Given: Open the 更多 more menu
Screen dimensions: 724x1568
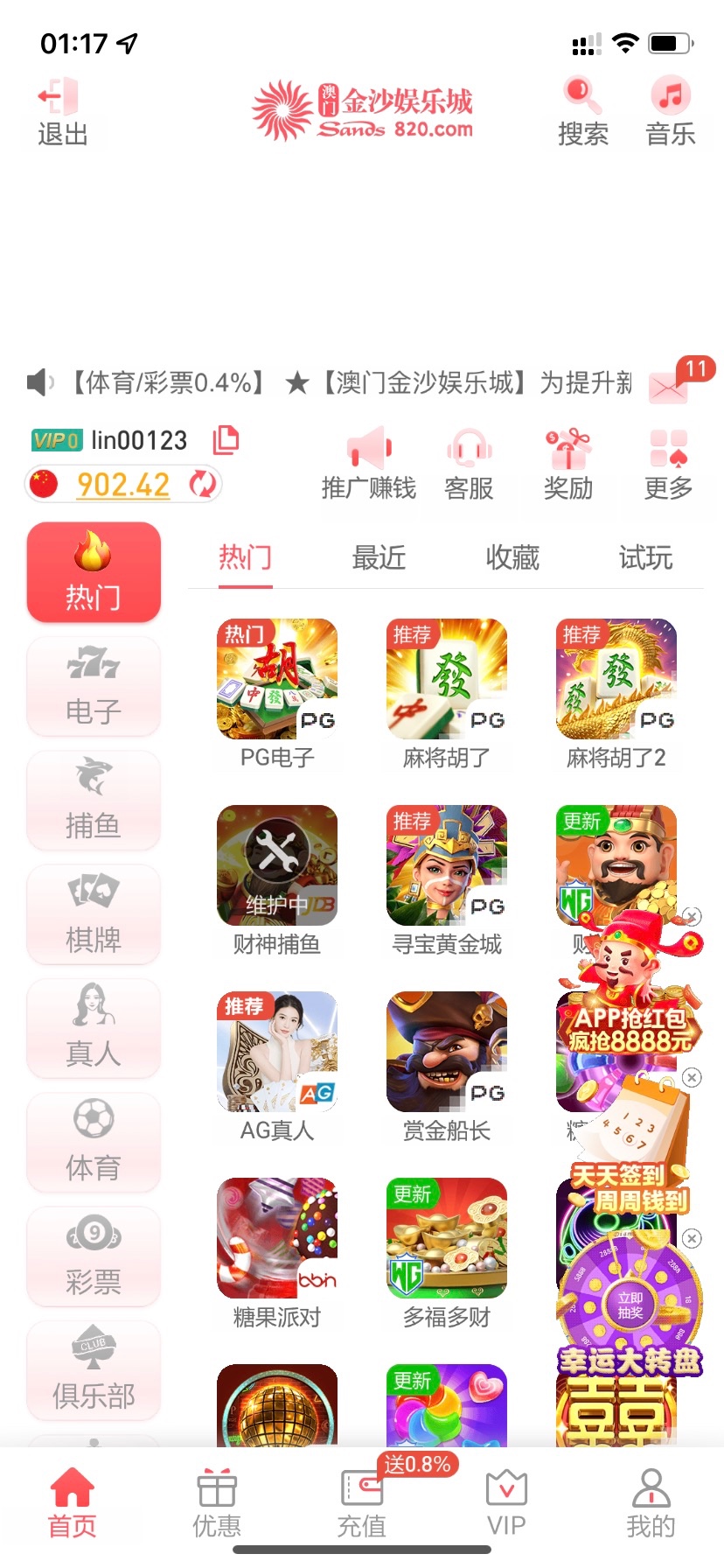Looking at the screenshot, I should (668, 465).
